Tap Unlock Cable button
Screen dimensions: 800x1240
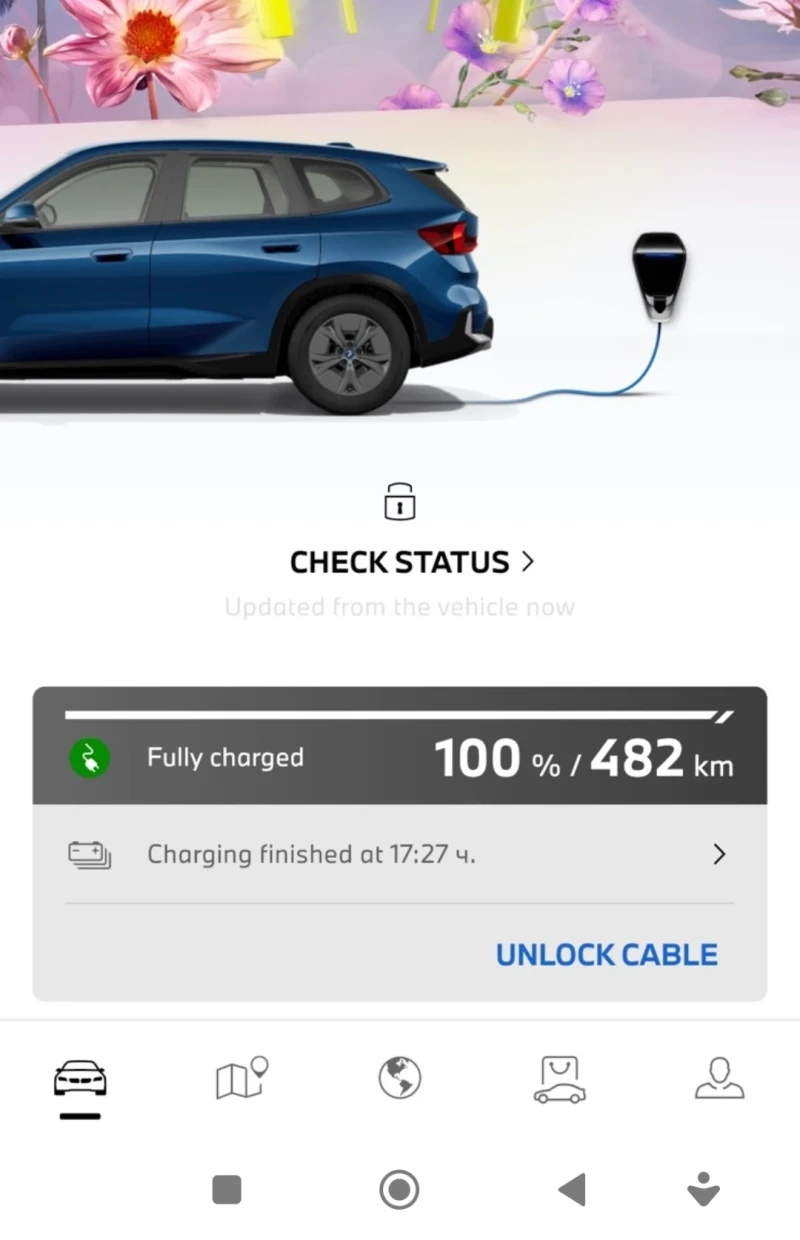tap(606, 955)
